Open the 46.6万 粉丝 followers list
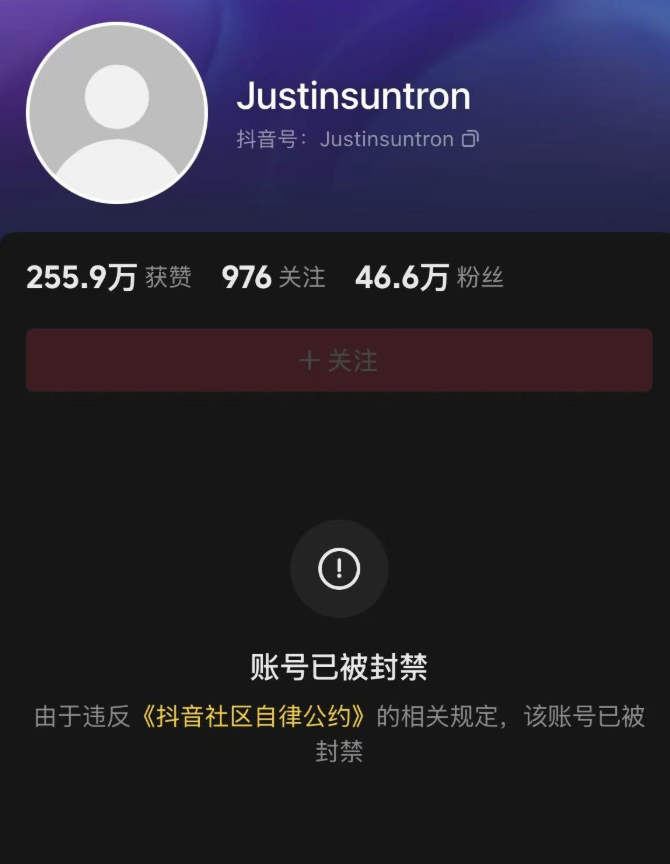The image size is (670, 864). pos(429,277)
